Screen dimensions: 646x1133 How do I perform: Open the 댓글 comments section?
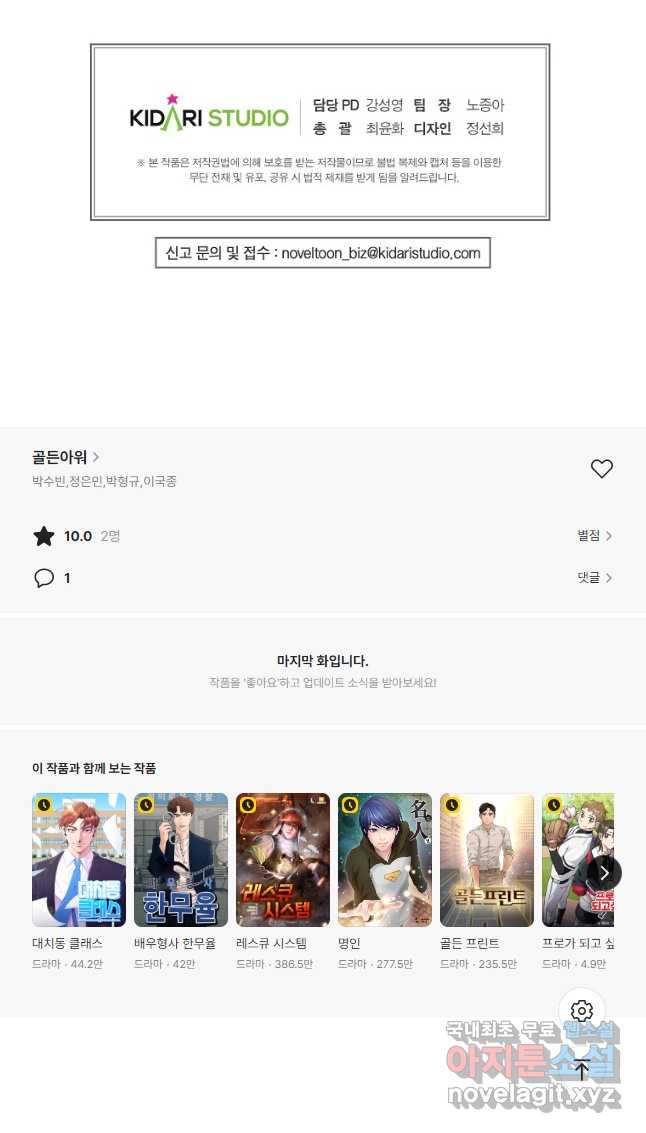[594, 577]
